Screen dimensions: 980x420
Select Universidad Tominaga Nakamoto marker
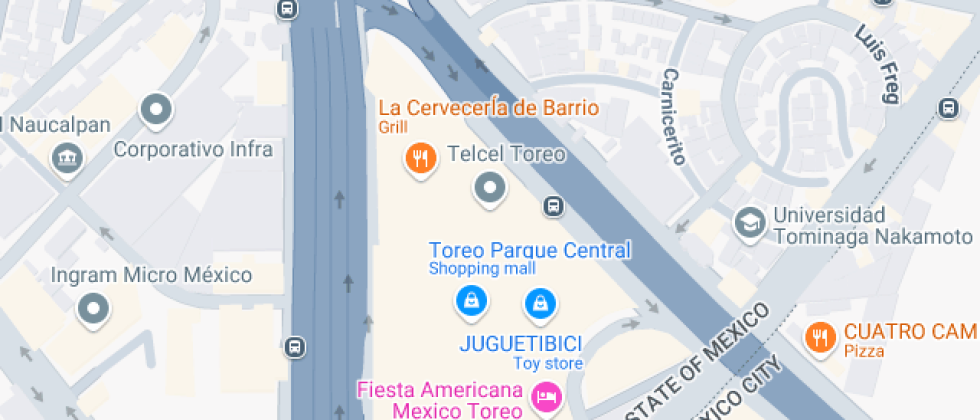click(749, 223)
